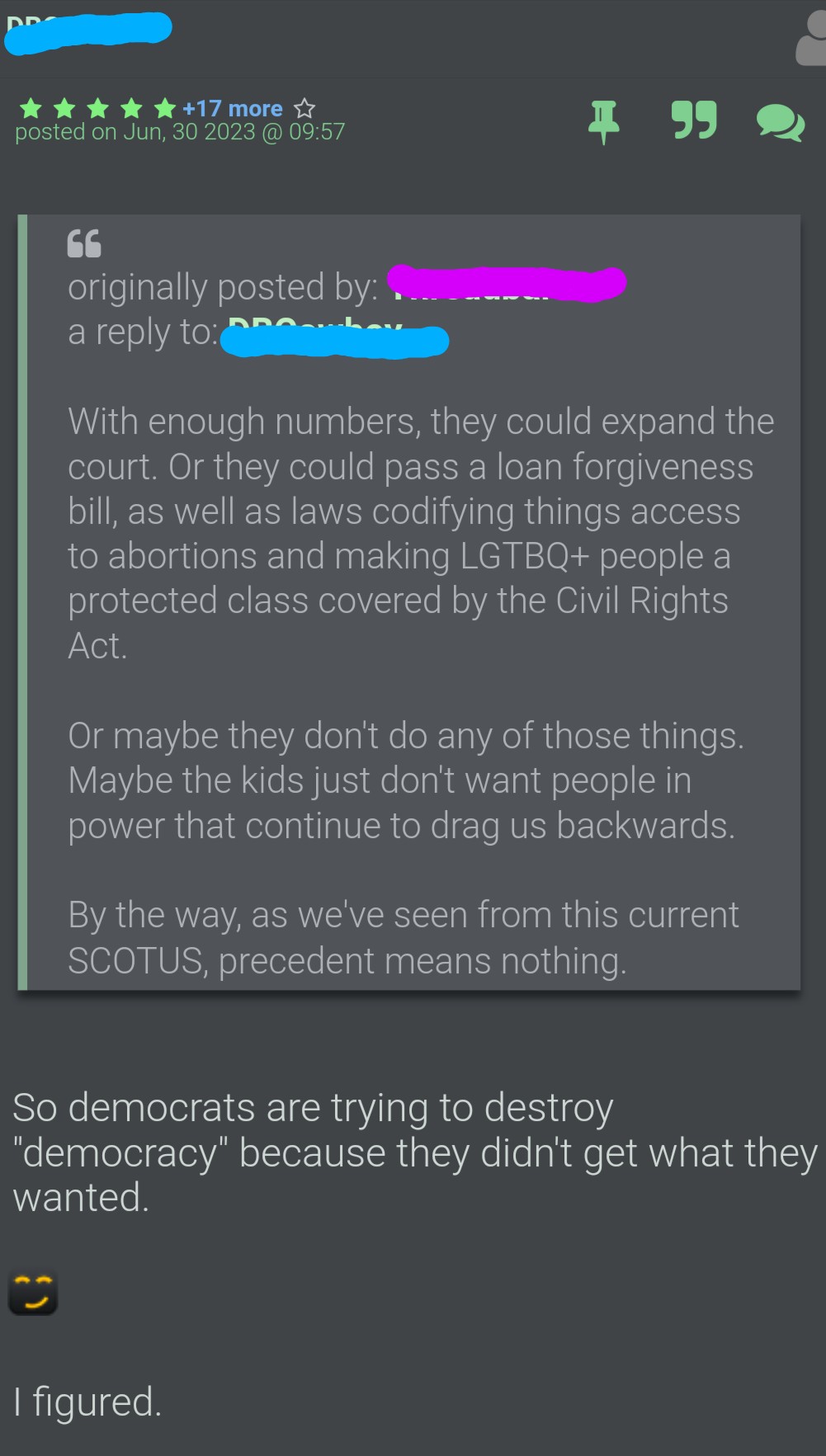Open the 'a reply to' username link
826x1456 pixels.
(x=333, y=338)
